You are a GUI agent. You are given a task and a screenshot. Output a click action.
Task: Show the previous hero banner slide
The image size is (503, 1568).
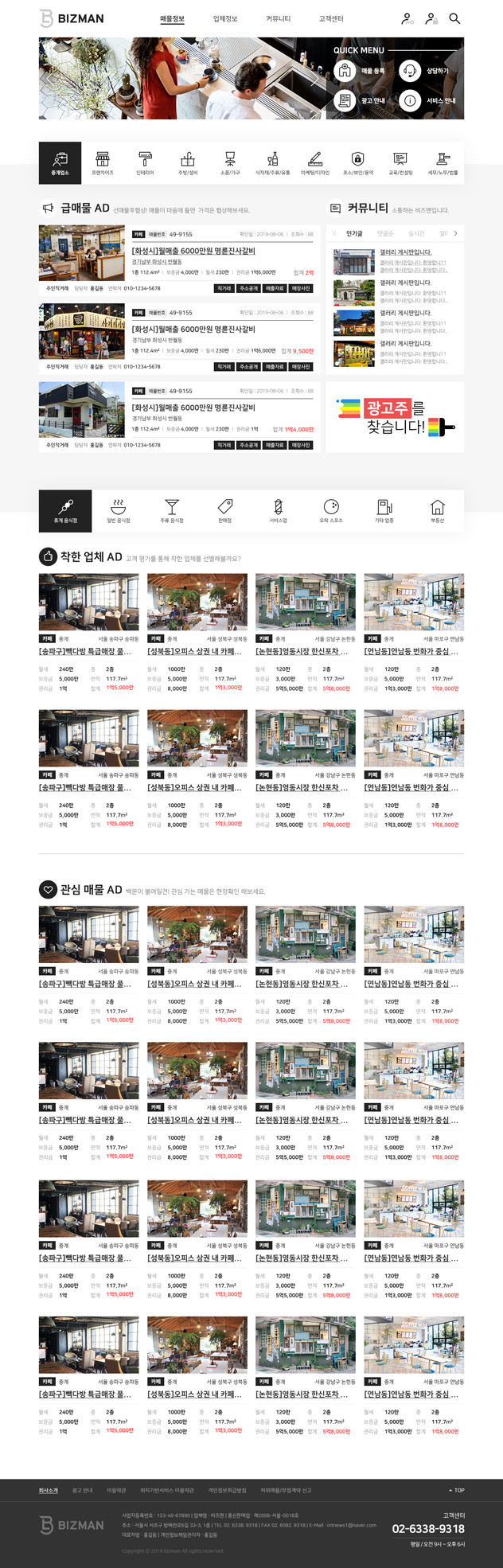tap(49, 79)
